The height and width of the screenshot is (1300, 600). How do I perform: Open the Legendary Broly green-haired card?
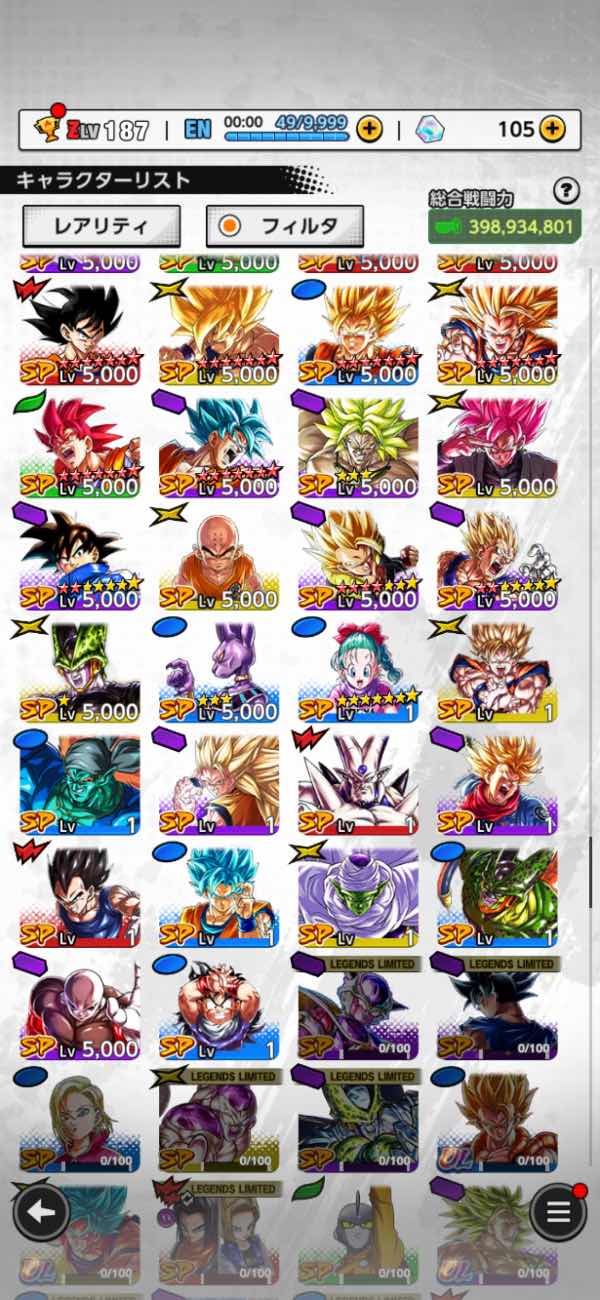358,447
